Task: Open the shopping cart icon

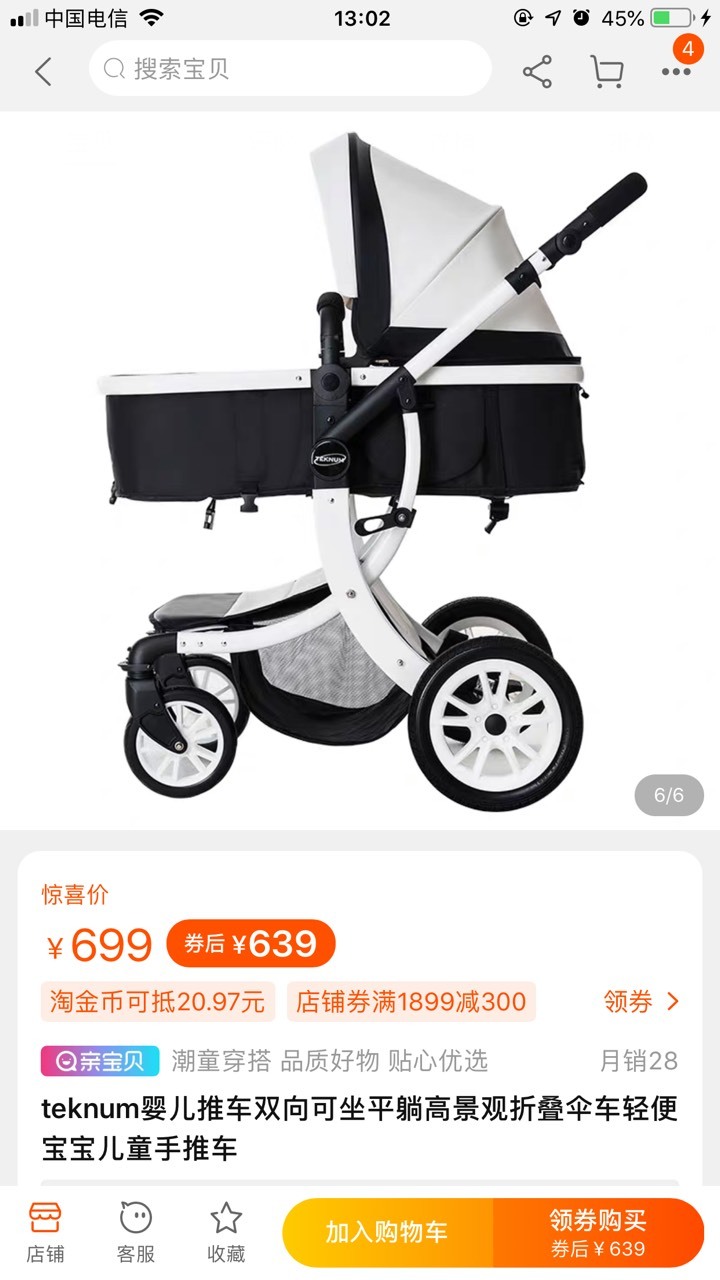Action: [x=606, y=71]
